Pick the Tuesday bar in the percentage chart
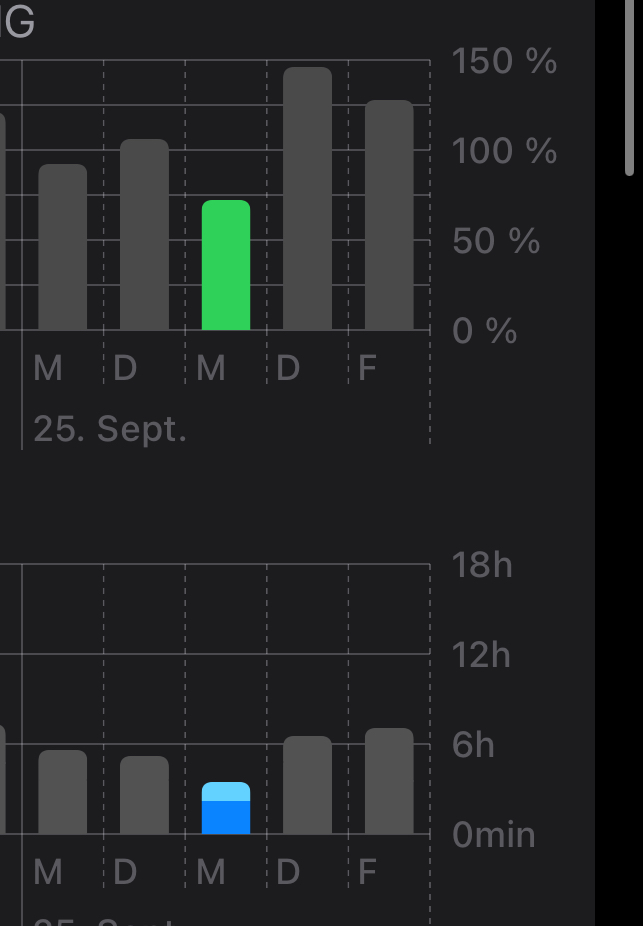 point(144,235)
